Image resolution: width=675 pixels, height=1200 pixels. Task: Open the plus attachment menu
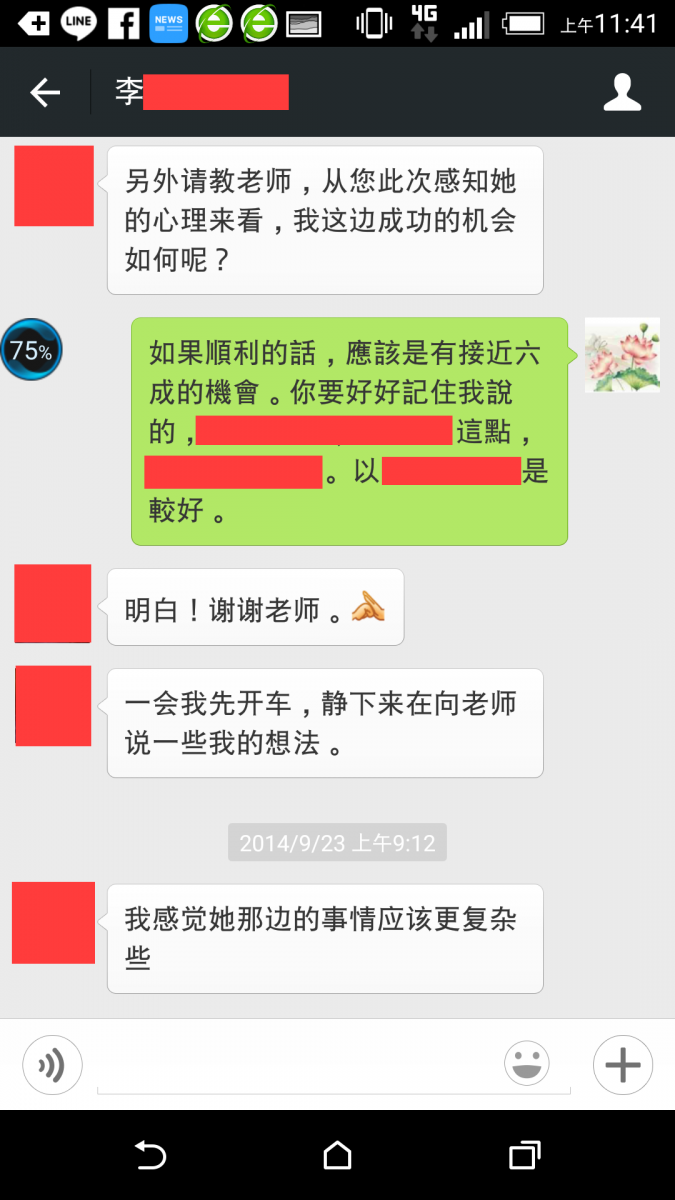tap(622, 1065)
